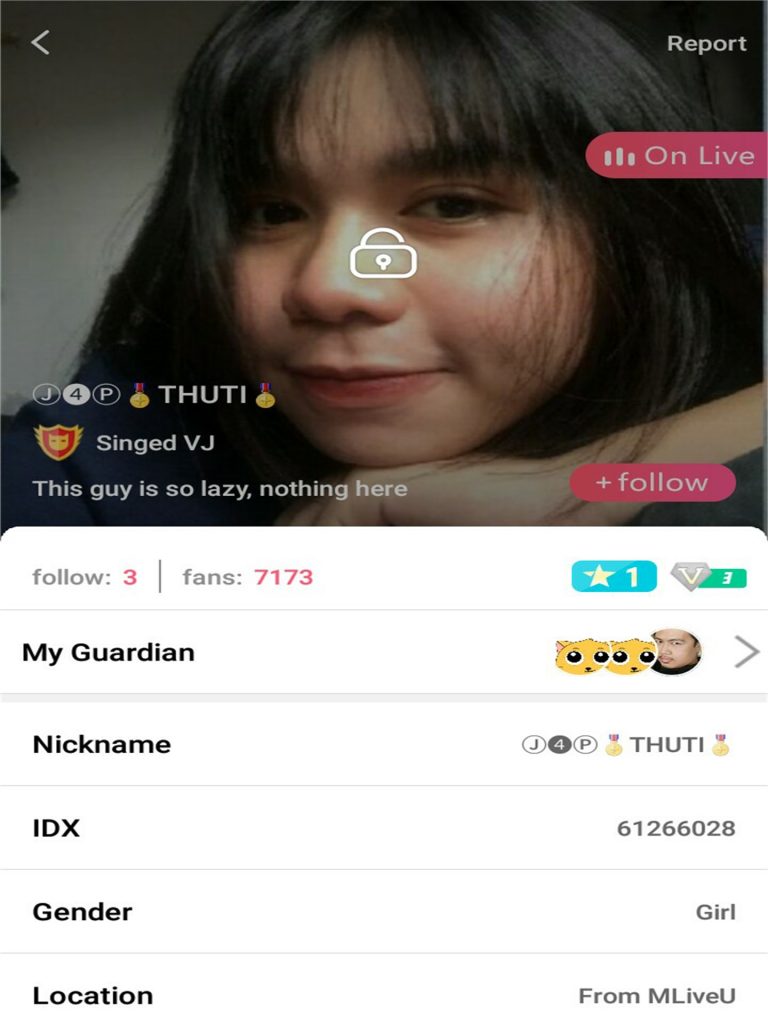Viewport: 768px width, 1024px height.
Task: Tap the lock icon on the photo
Action: pos(383,254)
